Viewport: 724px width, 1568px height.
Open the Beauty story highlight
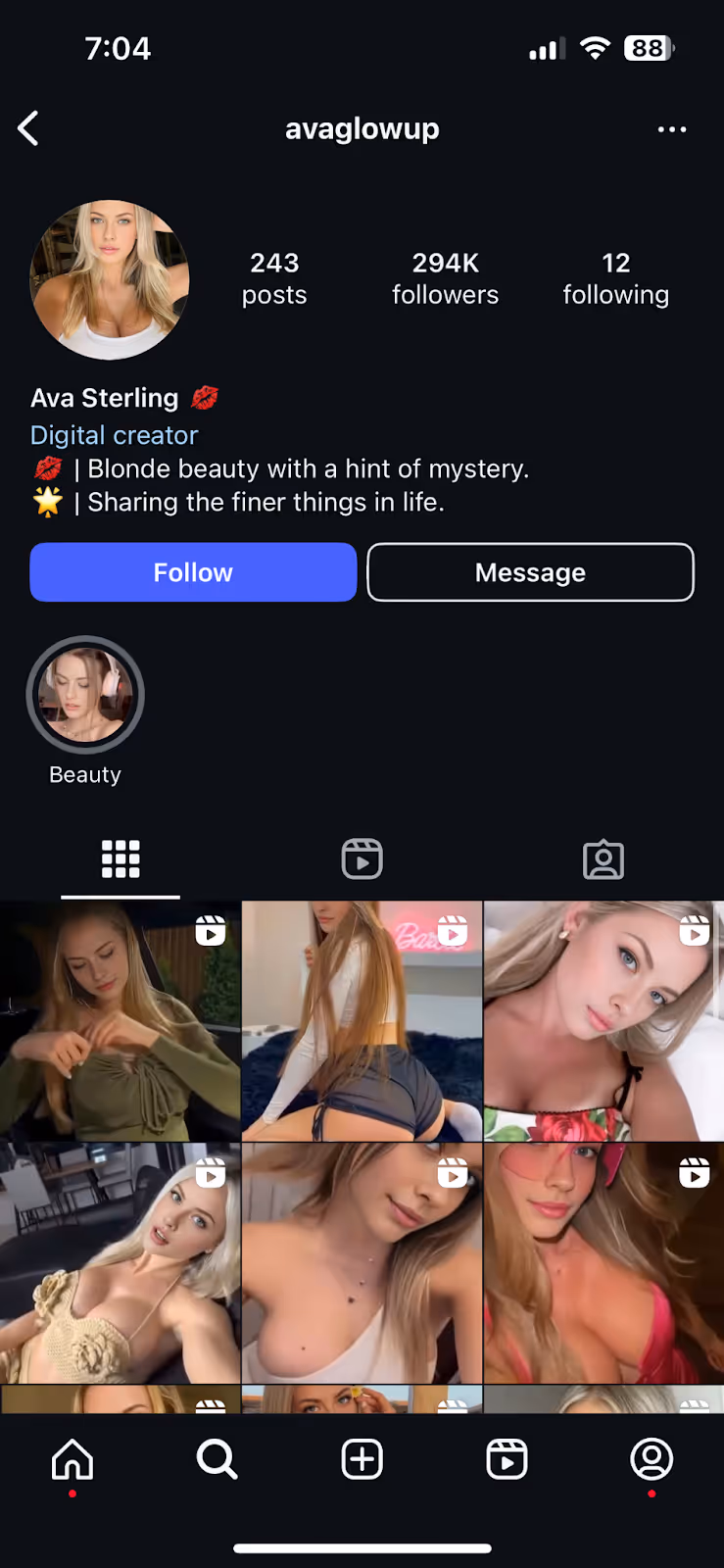tap(85, 696)
